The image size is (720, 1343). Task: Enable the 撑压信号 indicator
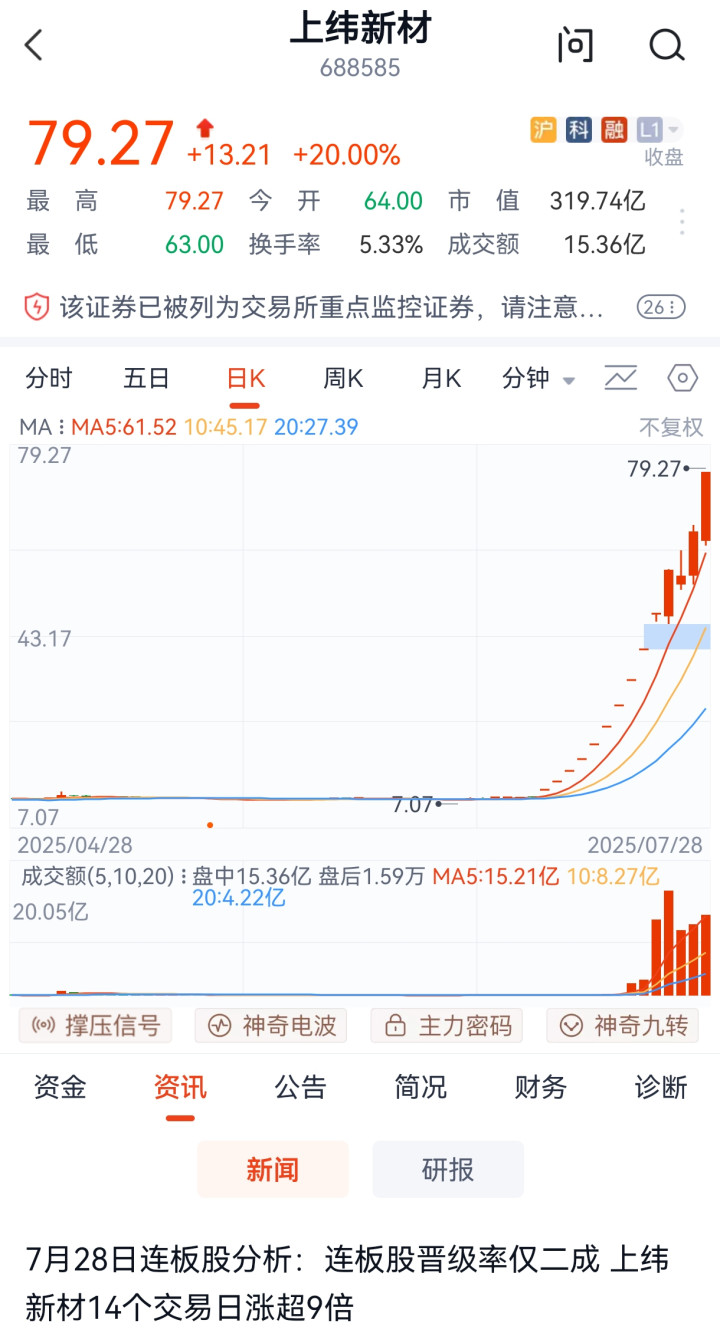point(96,1025)
